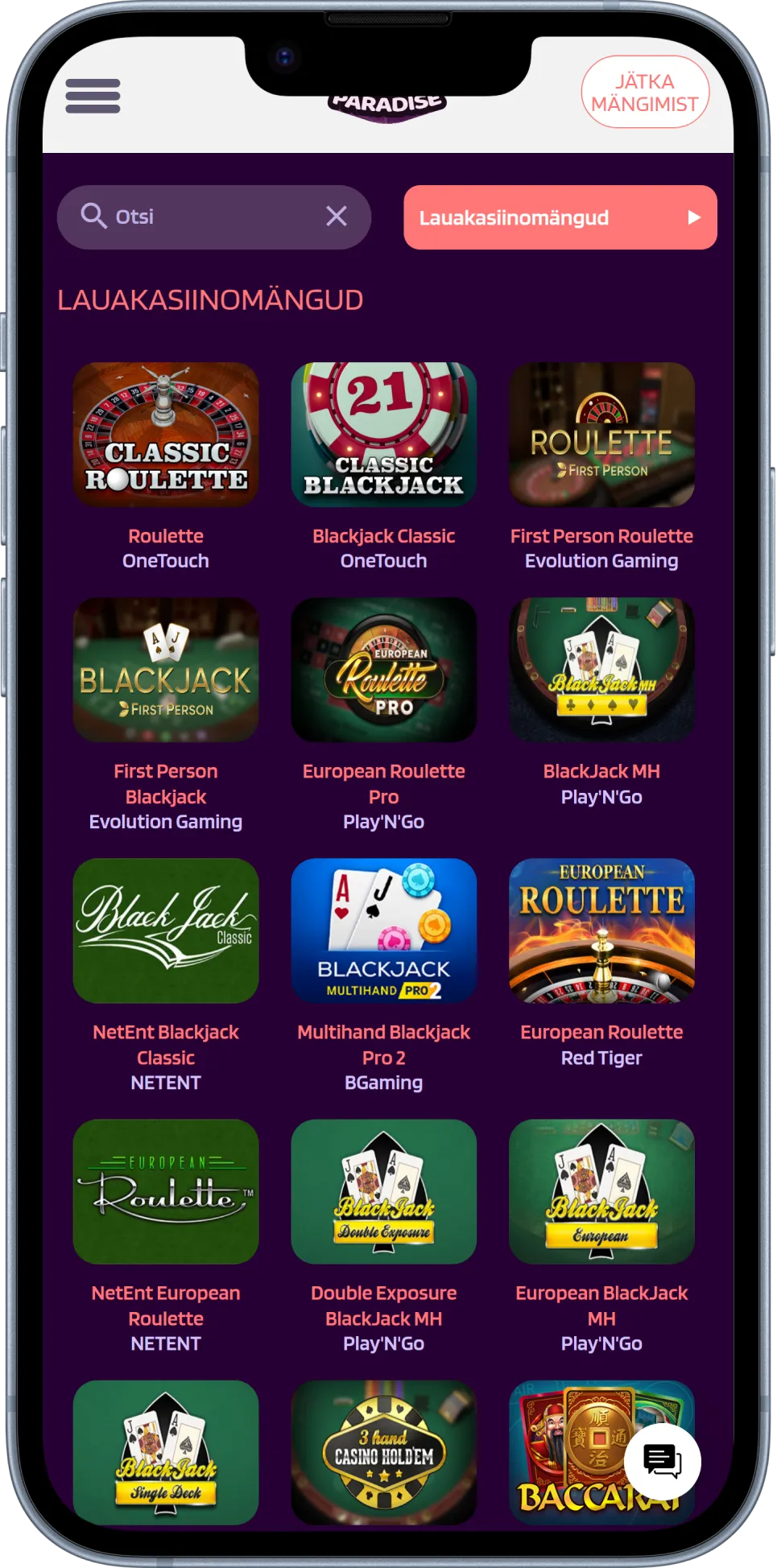Clear the search field with the X

tap(337, 216)
